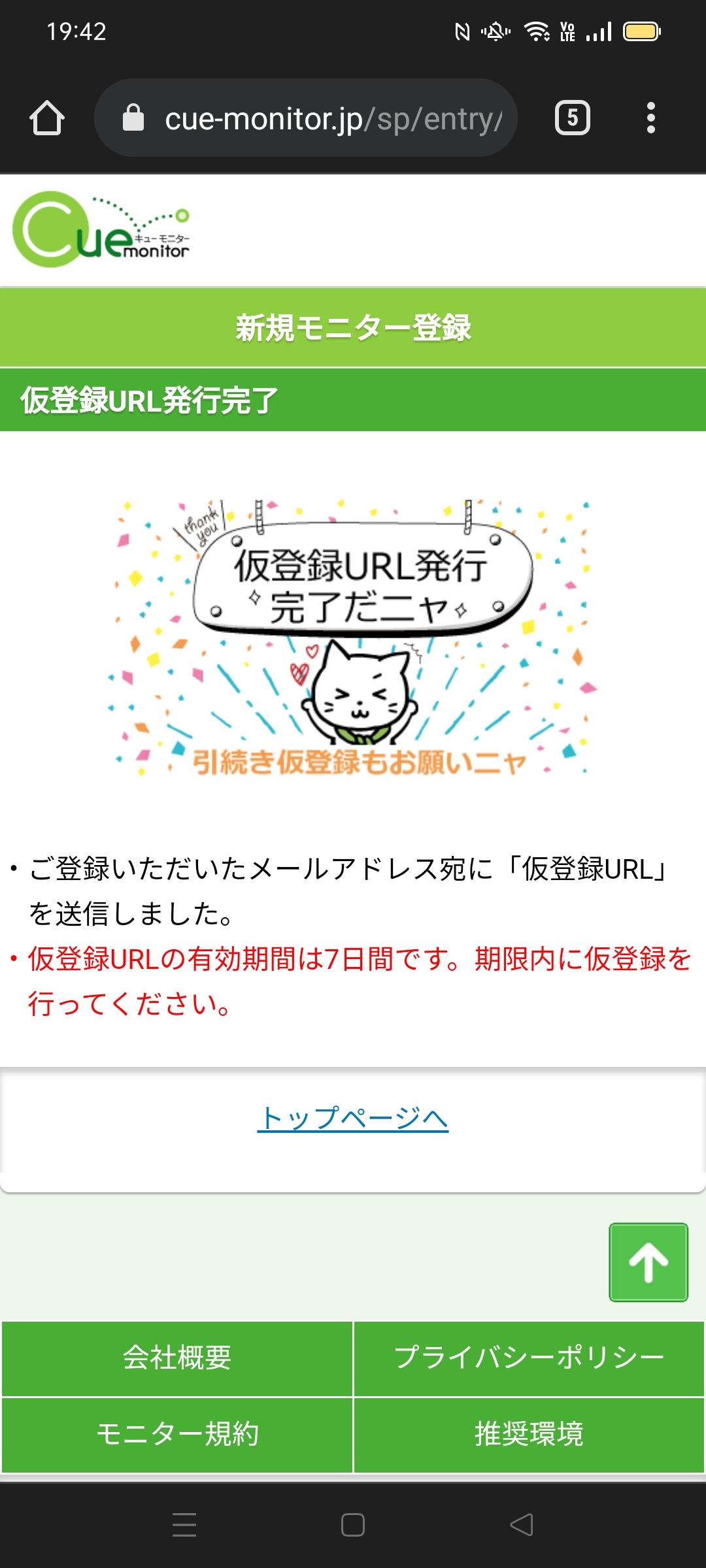The height and width of the screenshot is (1568, 706).
Task: Open プライバシーポリシー page
Action: [x=529, y=1358]
